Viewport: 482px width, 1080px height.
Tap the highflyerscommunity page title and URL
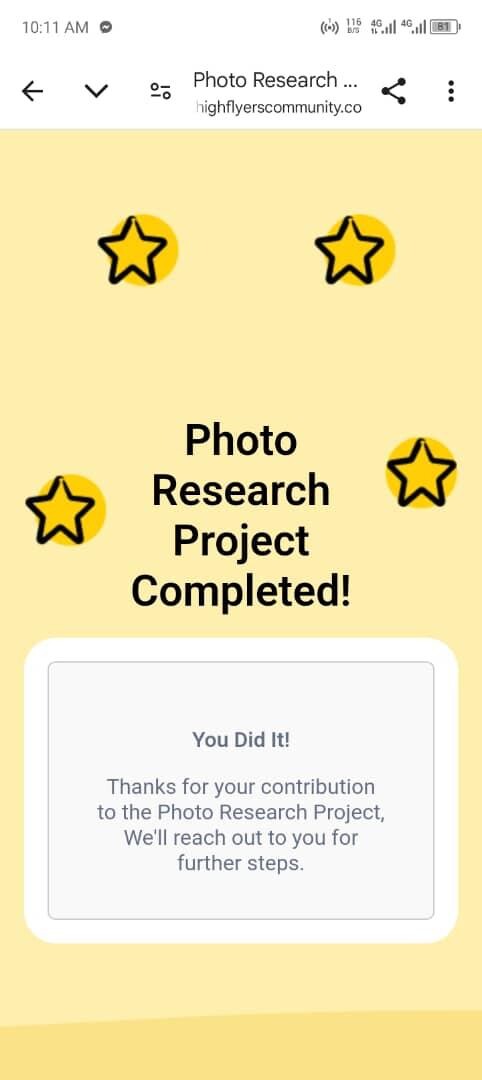coord(277,92)
